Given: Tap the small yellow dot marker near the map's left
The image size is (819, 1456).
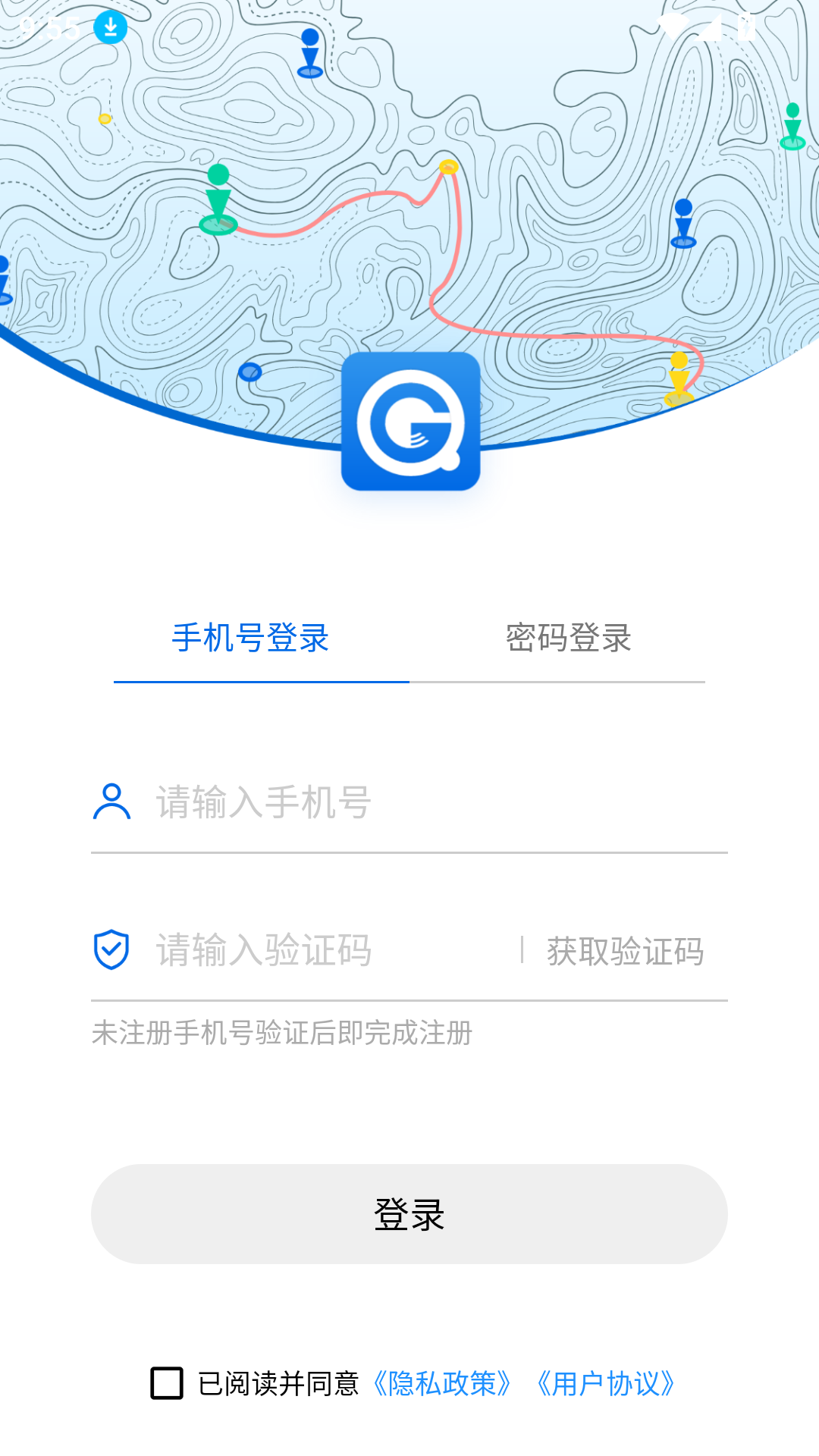Looking at the screenshot, I should point(105,118).
